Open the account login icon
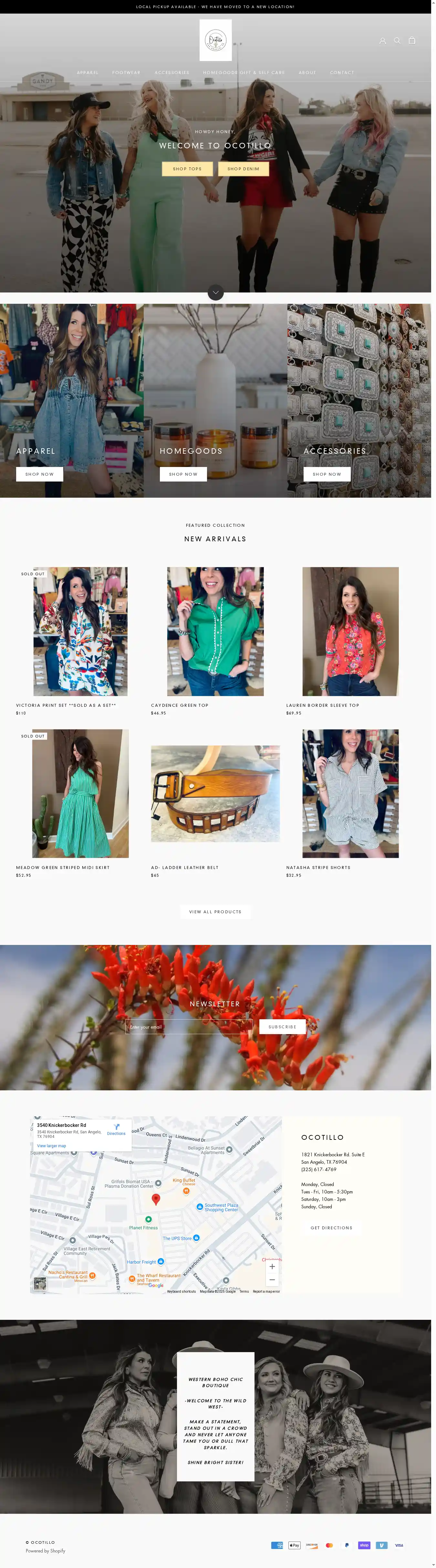Viewport: 436px width, 1568px height. click(x=382, y=41)
